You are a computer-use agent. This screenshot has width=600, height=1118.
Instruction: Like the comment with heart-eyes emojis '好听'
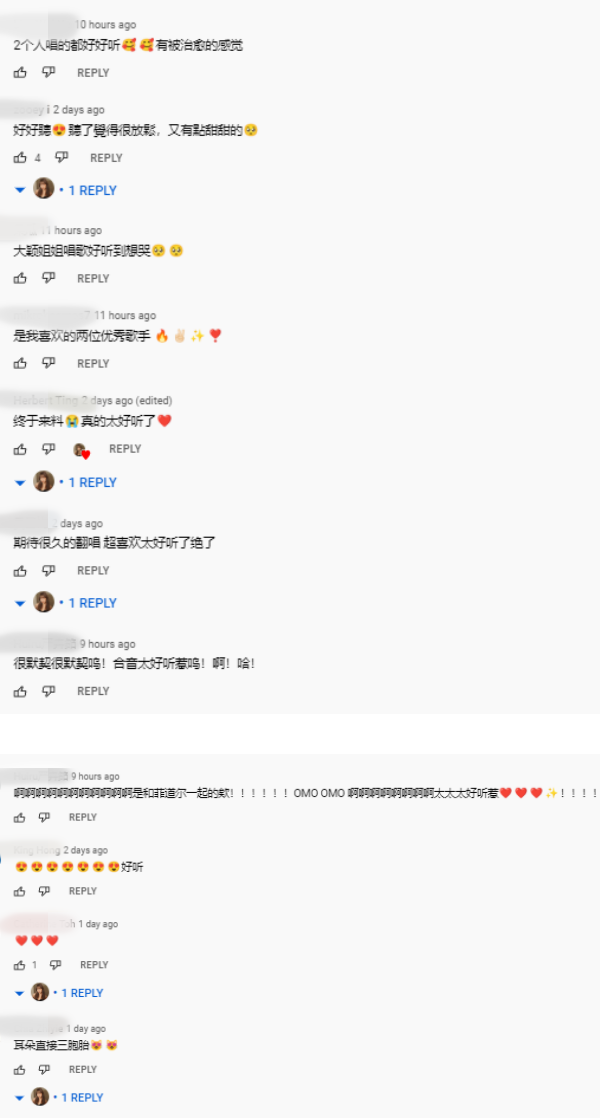[x=19, y=891]
